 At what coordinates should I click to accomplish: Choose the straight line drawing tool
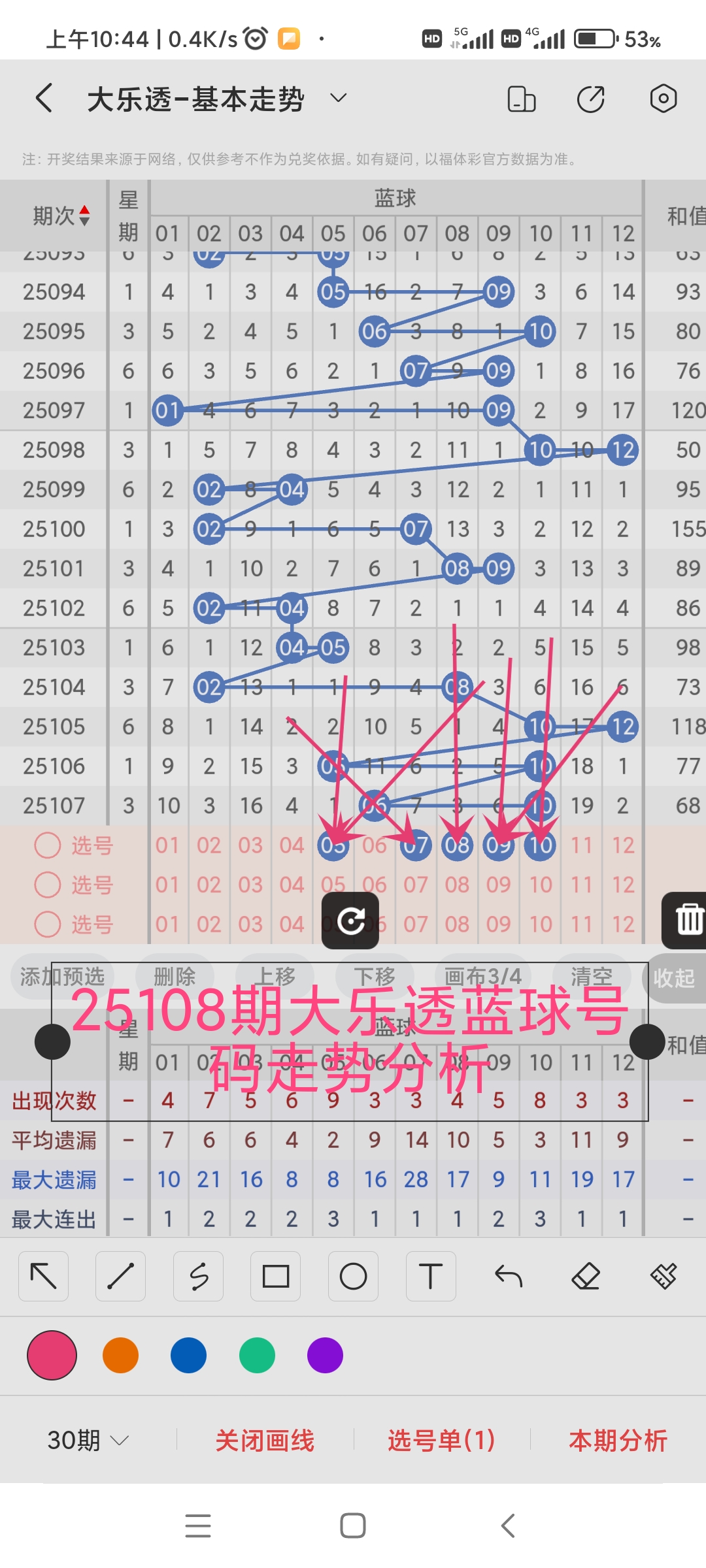tap(121, 1276)
